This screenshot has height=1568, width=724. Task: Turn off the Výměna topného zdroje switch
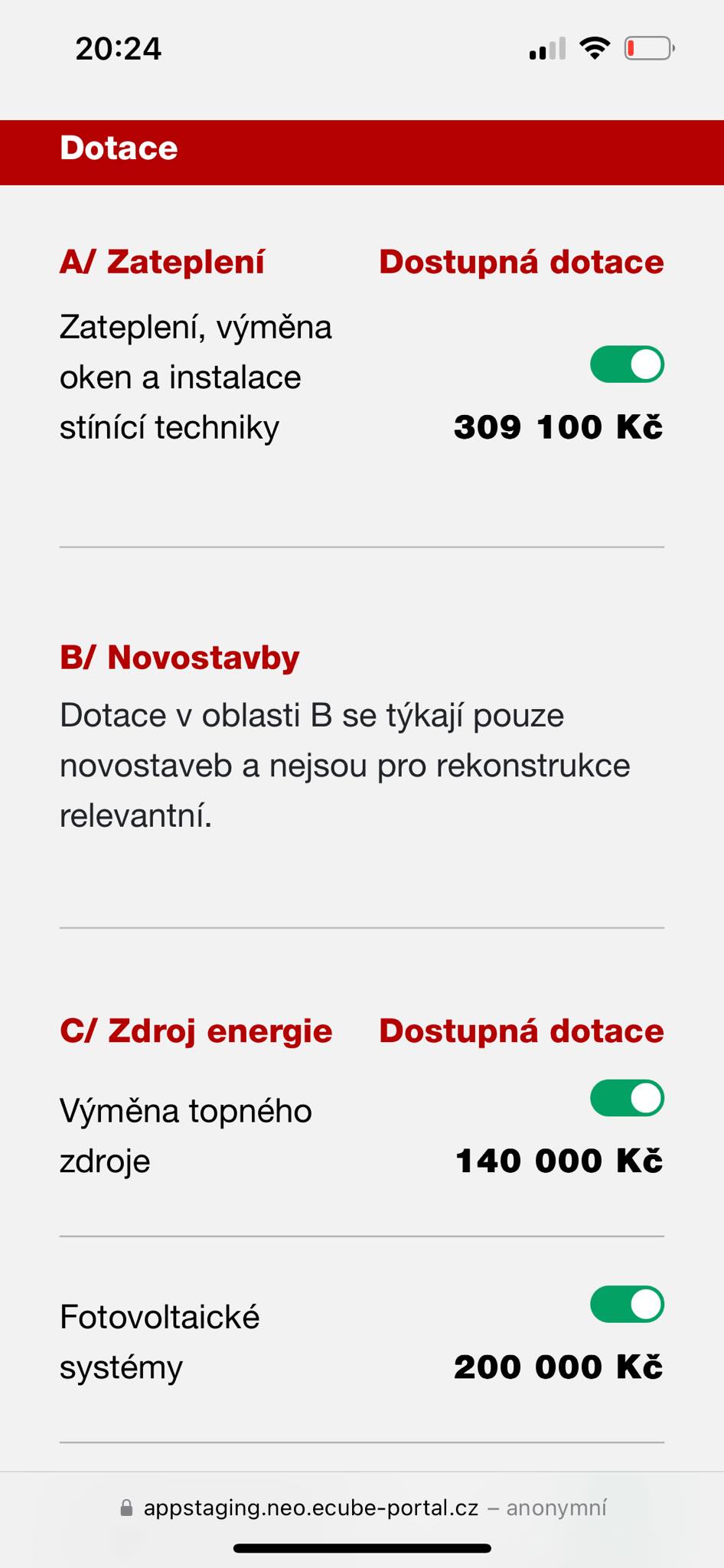[x=627, y=1098]
